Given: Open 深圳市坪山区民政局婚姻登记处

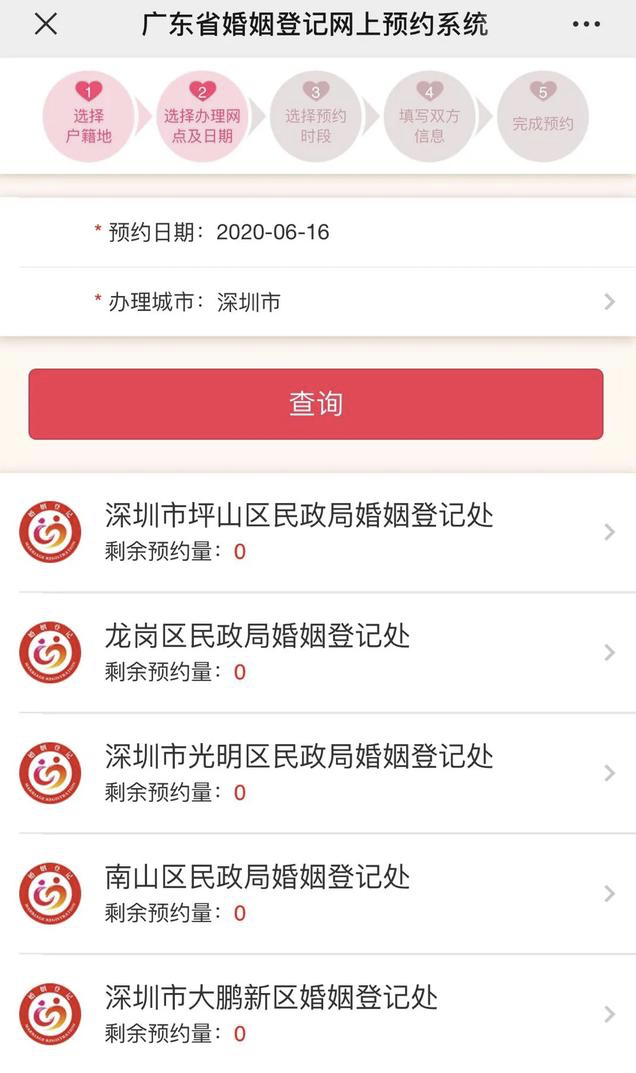Looking at the screenshot, I should tap(318, 532).
